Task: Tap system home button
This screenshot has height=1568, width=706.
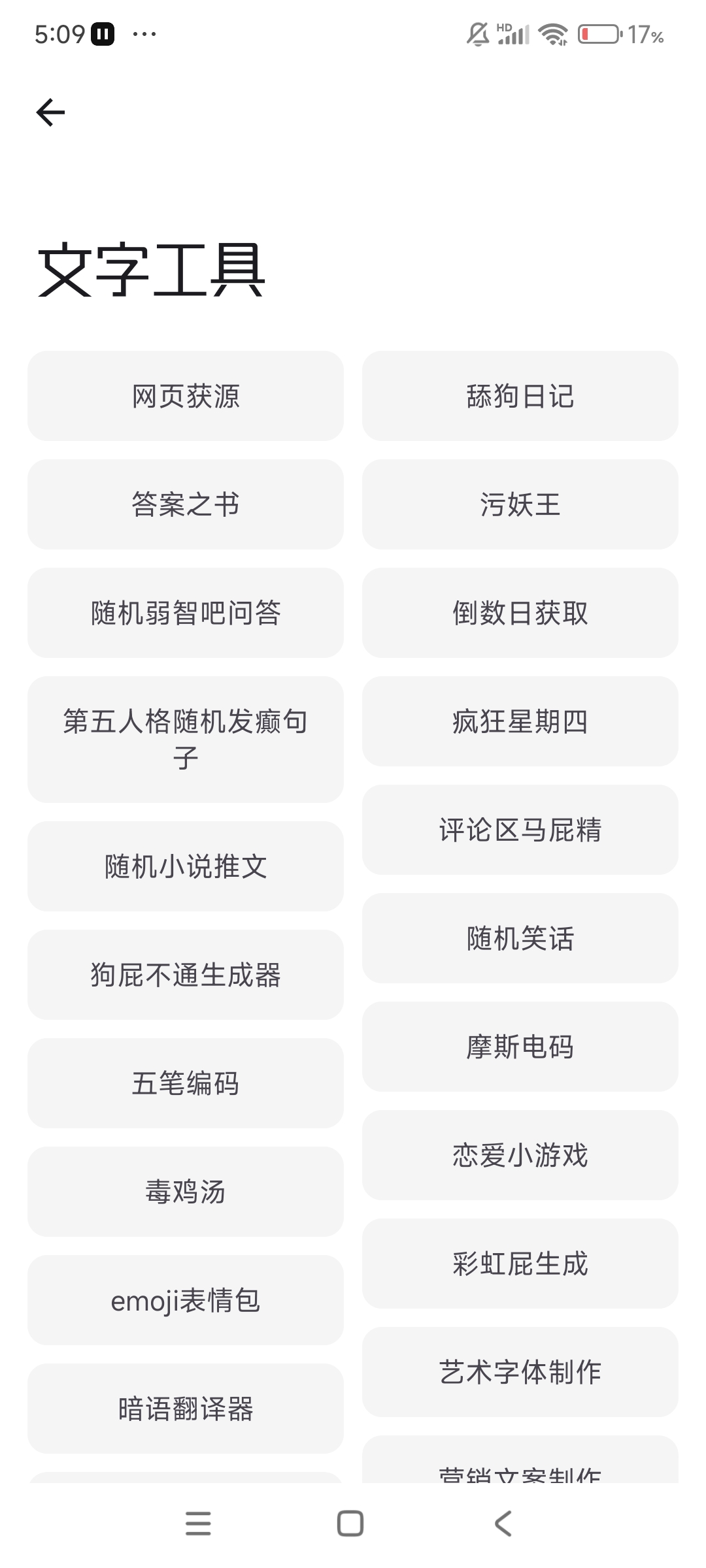Action: (x=350, y=1524)
